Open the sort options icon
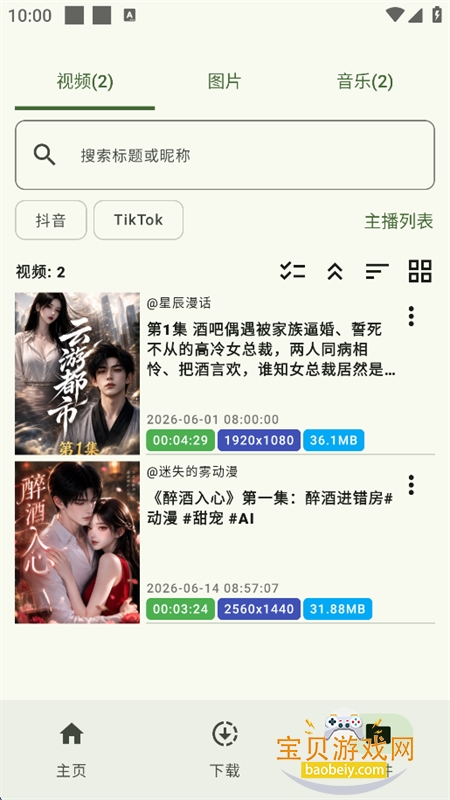This screenshot has height=800, width=450. [x=377, y=271]
